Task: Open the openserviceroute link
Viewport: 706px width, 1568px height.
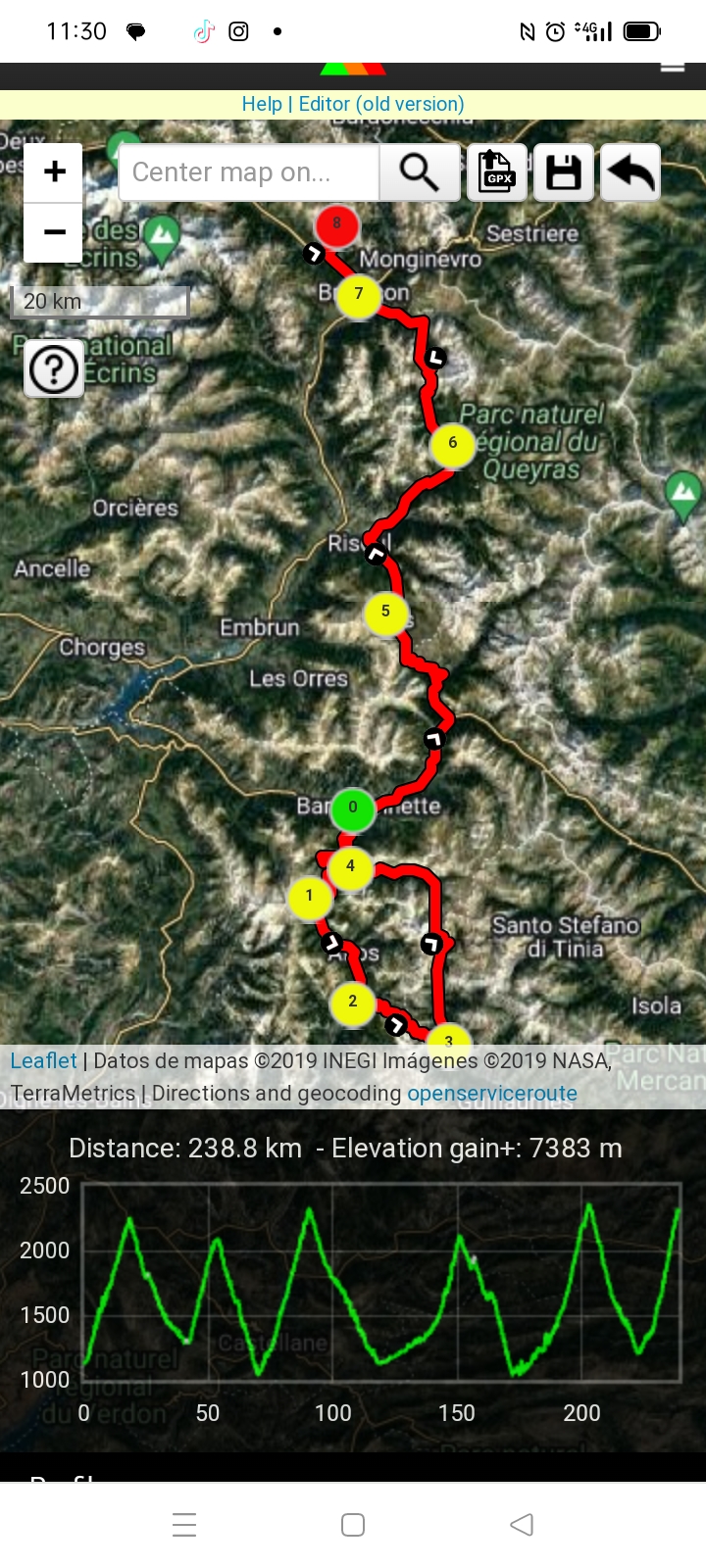Action: click(492, 1093)
